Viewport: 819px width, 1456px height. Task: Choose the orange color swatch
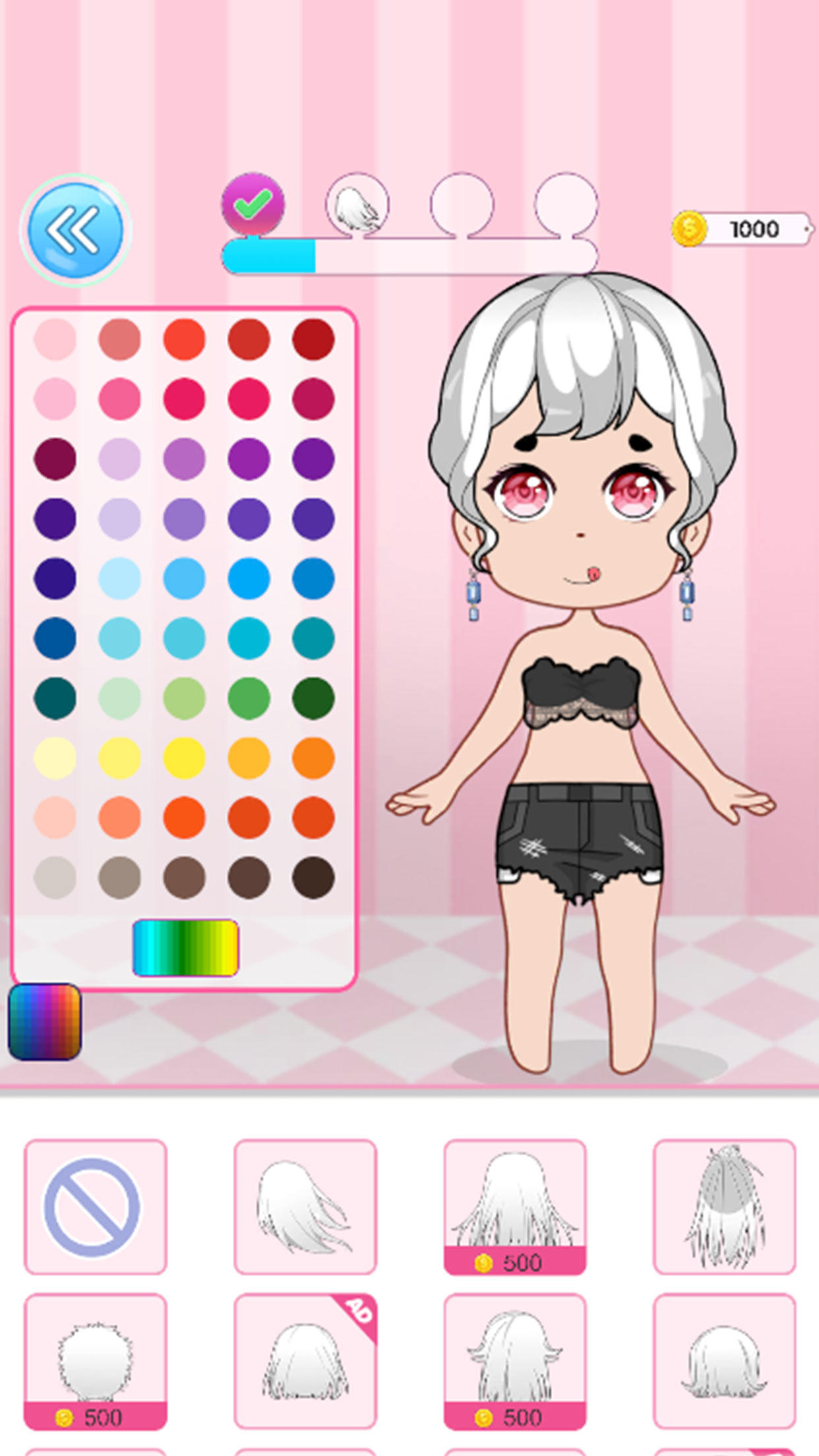[313, 758]
